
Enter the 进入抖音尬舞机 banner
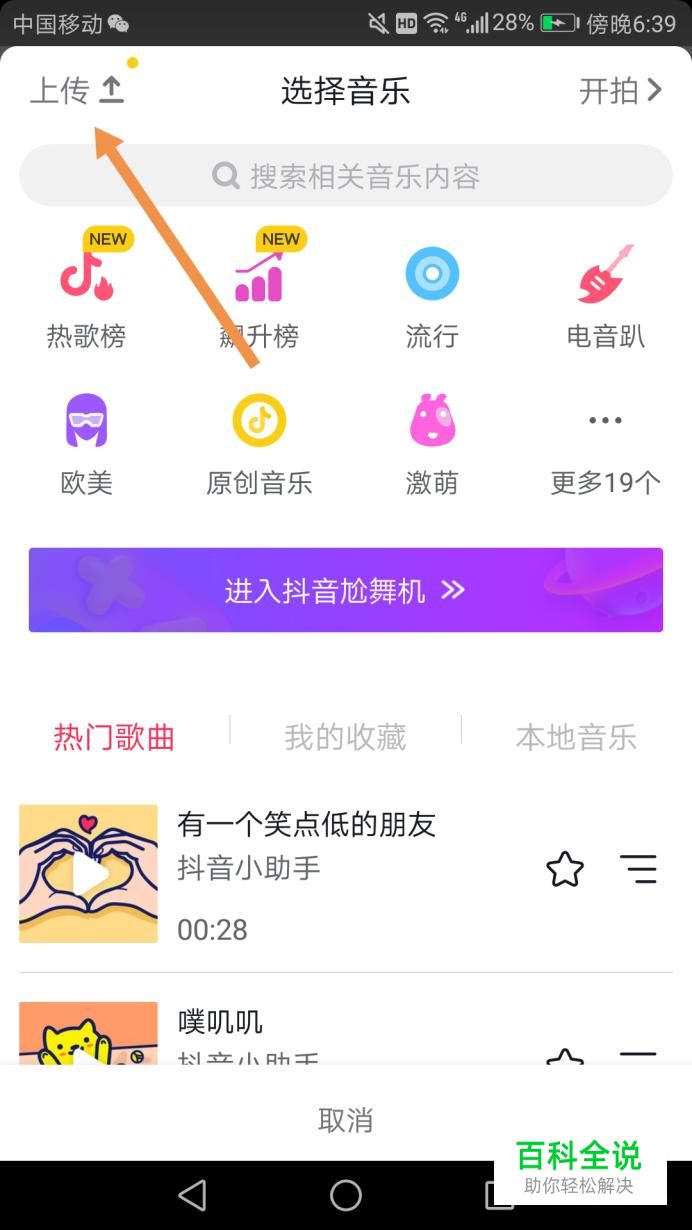point(346,590)
